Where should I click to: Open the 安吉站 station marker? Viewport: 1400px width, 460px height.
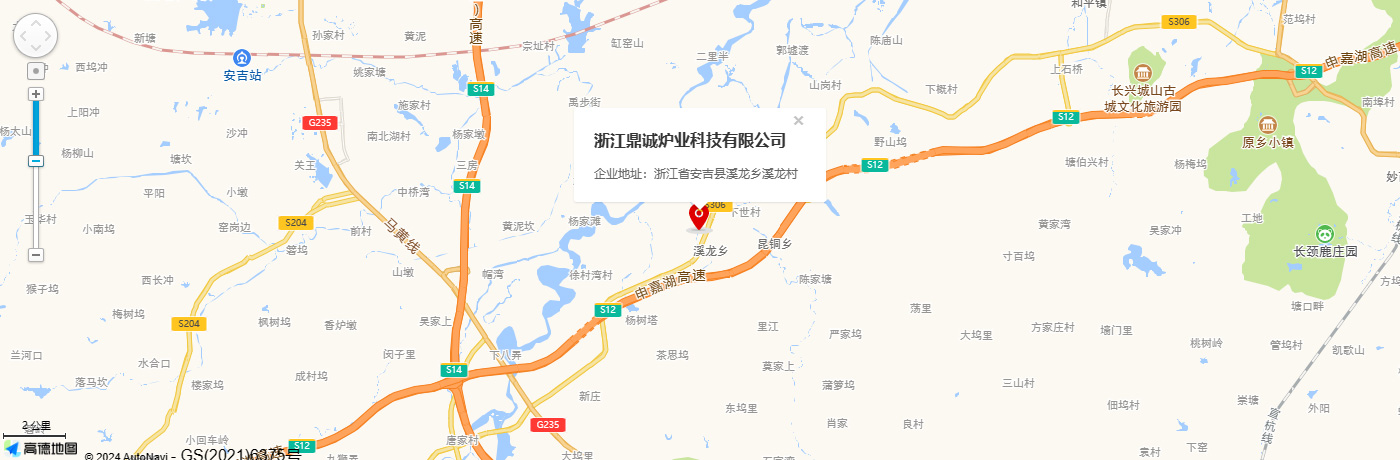click(x=242, y=58)
